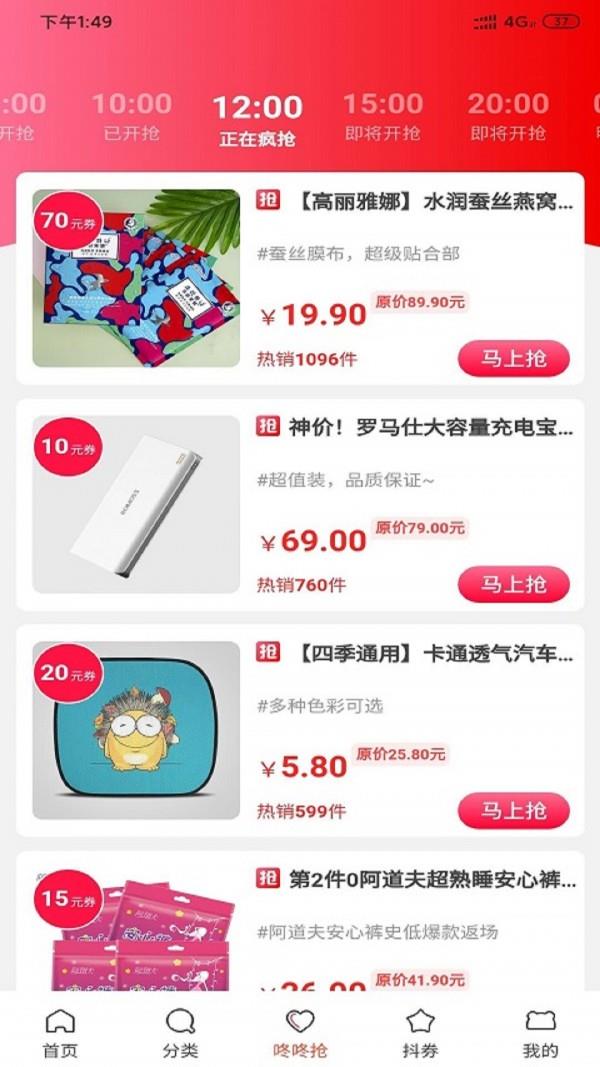Open the 阿道夫超熟睡安心裤 product card

click(x=300, y=921)
